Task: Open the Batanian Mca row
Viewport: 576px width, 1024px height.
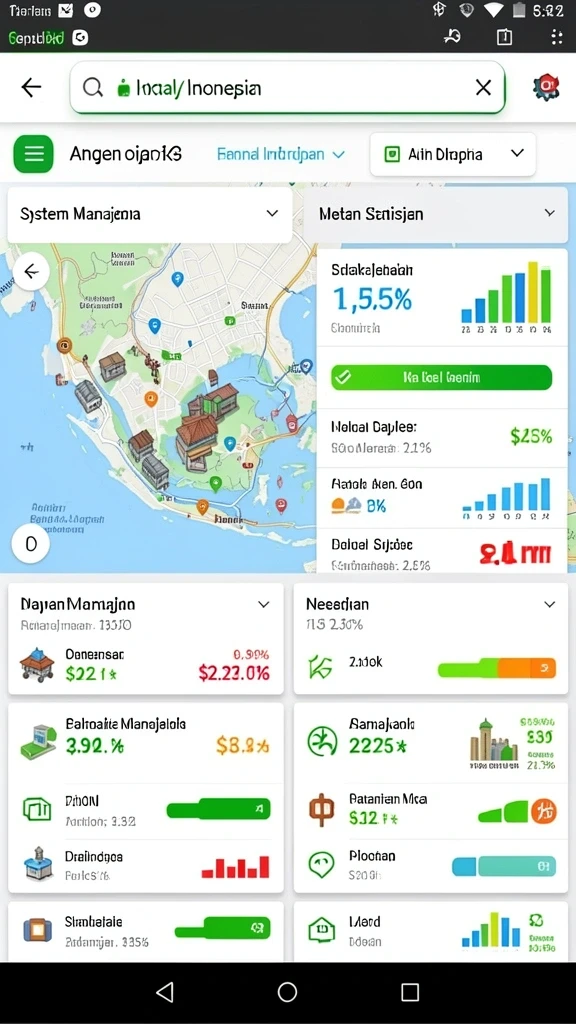Action: coord(431,810)
